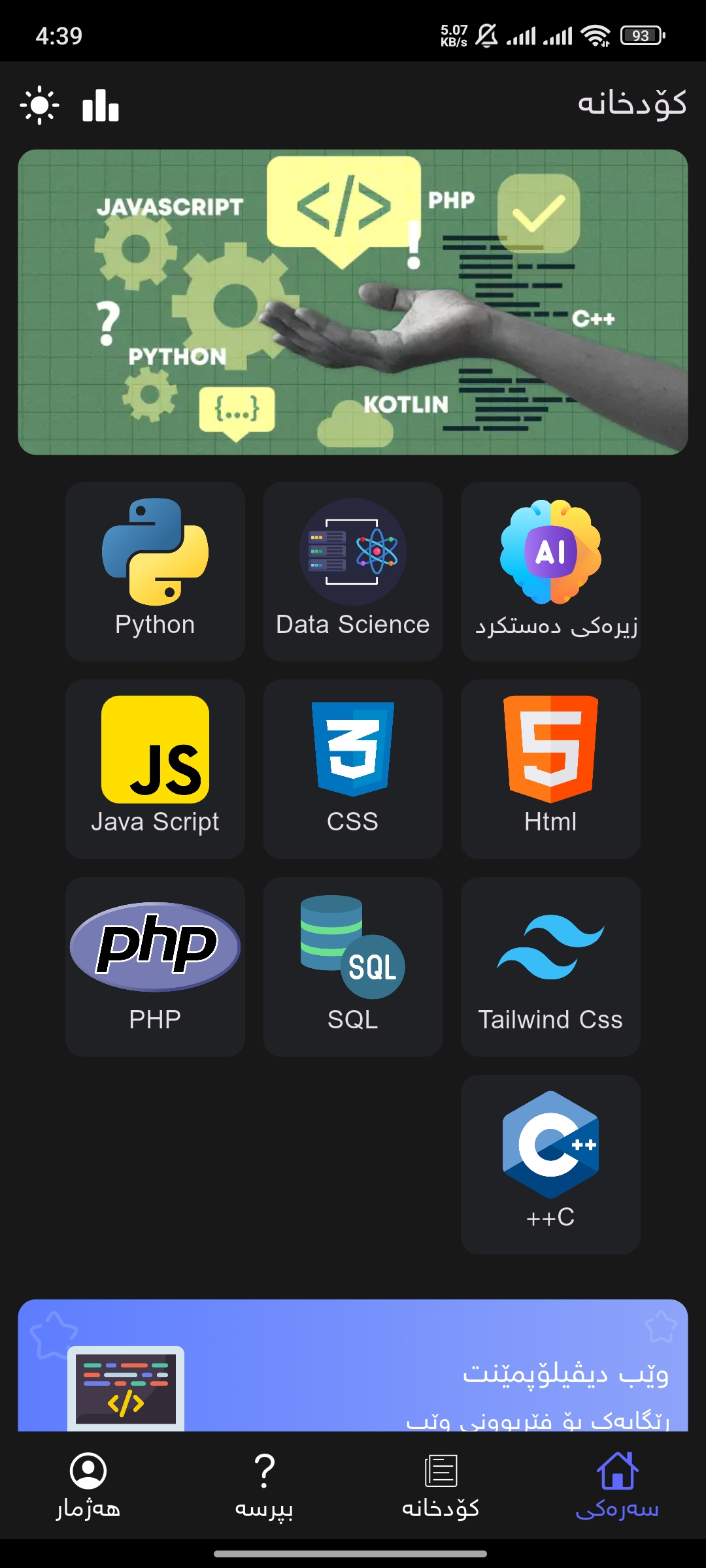Open the Data Science course
Viewport: 706px width, 1568px height.
tap(352, 571)
